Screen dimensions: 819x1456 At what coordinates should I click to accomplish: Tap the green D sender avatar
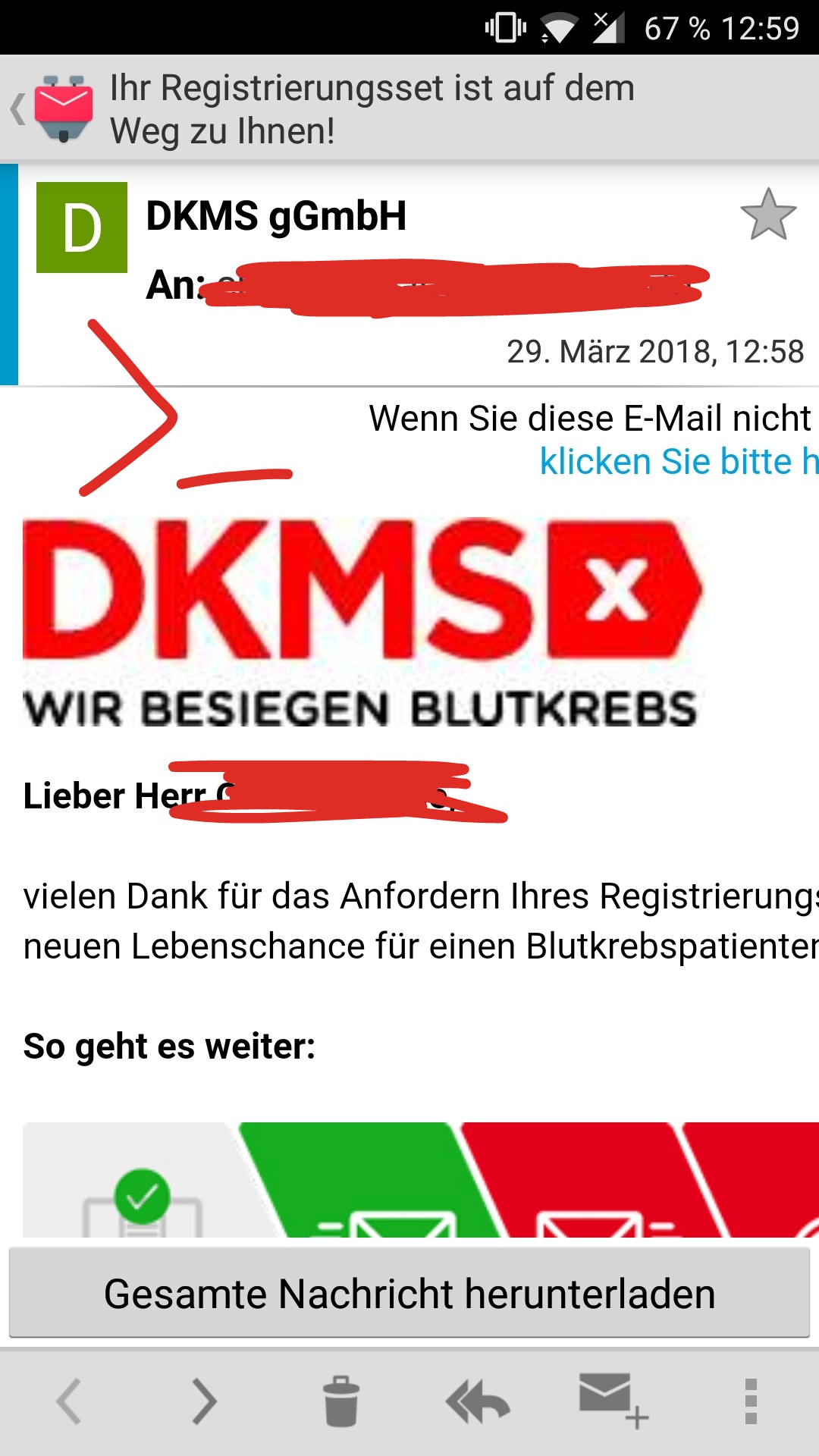tap(82, 227)
